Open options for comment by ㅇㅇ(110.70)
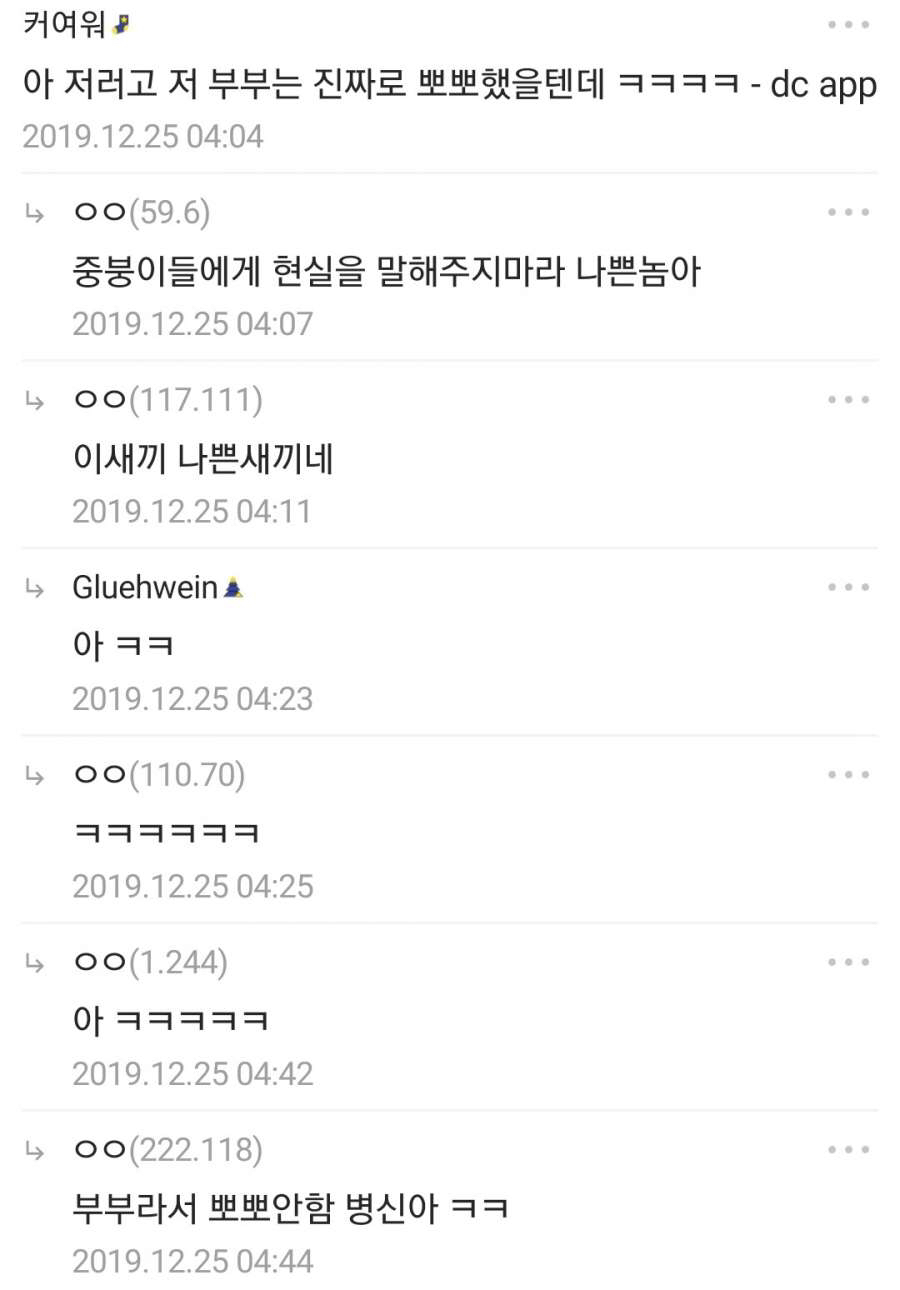This screenshot has width=900, height=1290. pos(848,773)
